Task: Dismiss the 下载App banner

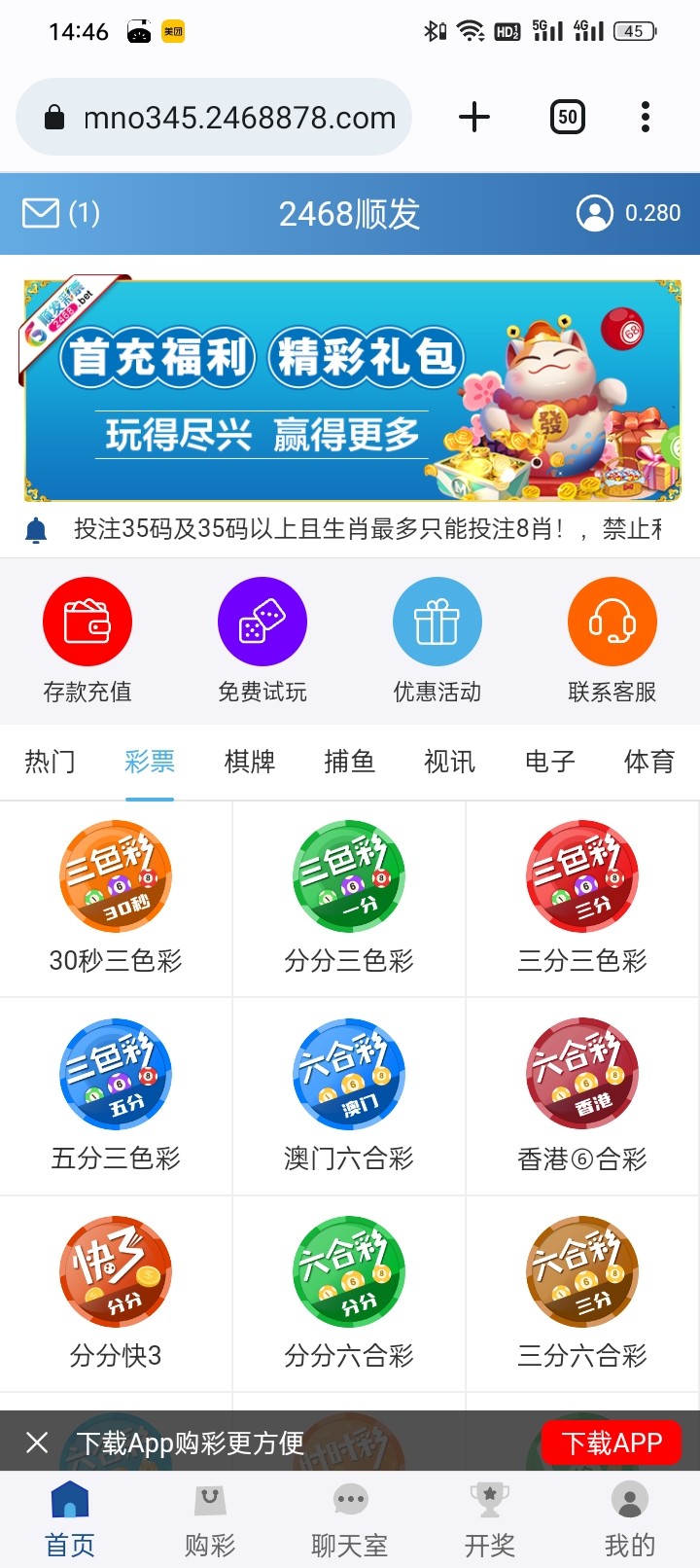Action: tap(37, 1443)
